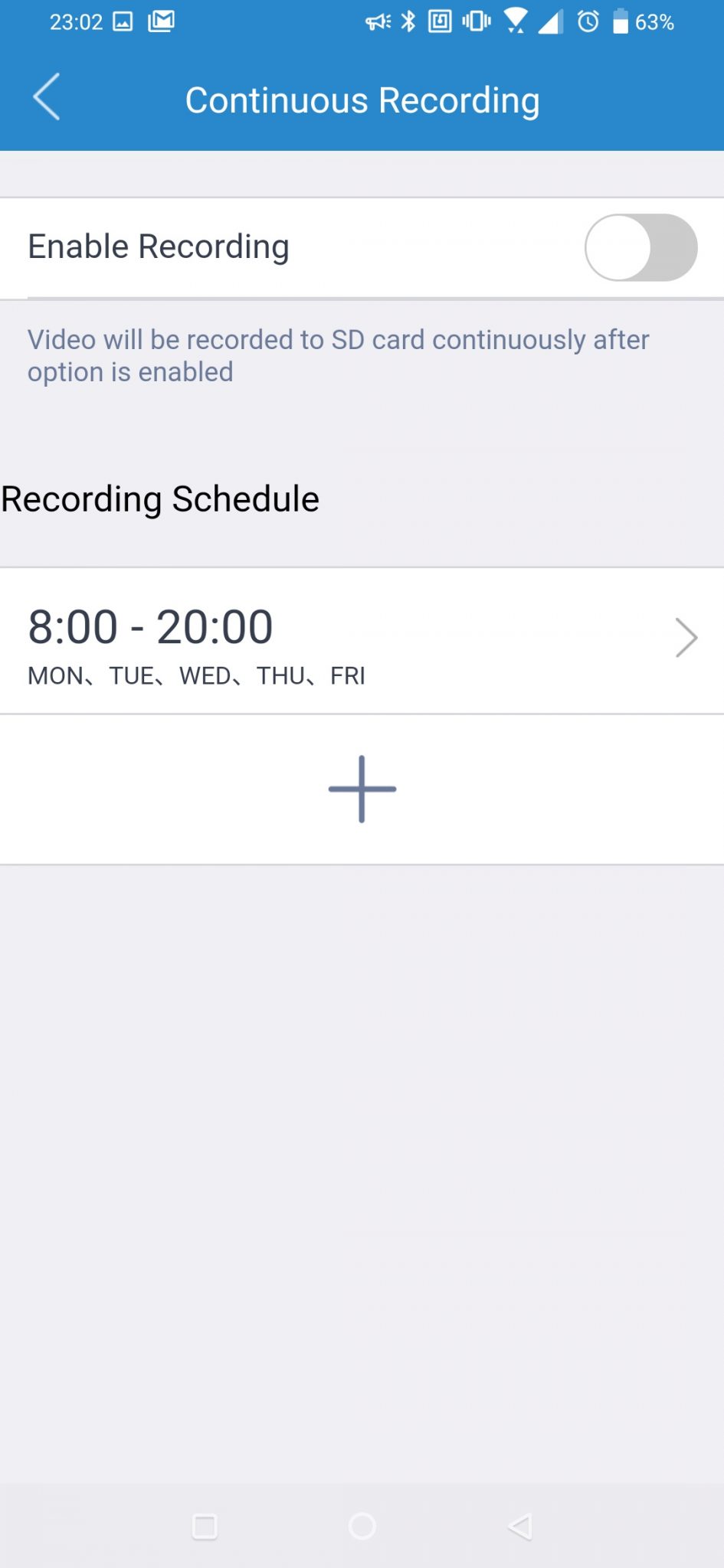Viewport: 724px width, 1568px height.
Task: Turn on the Enable Recording switch
Action: [x=640, y=247]
